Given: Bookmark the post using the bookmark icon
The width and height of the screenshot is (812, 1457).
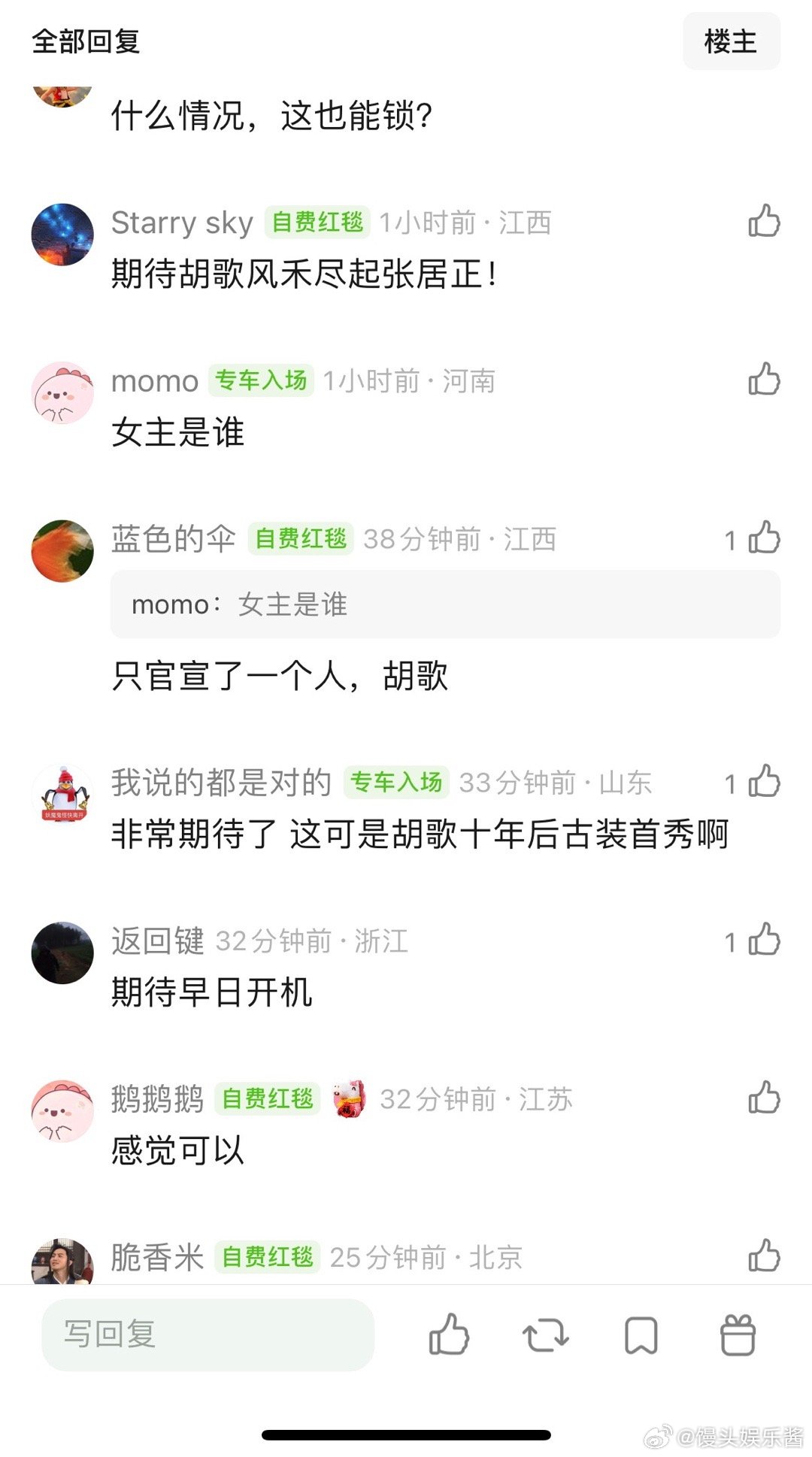Looking at the screenshot, I should click(640, 1336).
